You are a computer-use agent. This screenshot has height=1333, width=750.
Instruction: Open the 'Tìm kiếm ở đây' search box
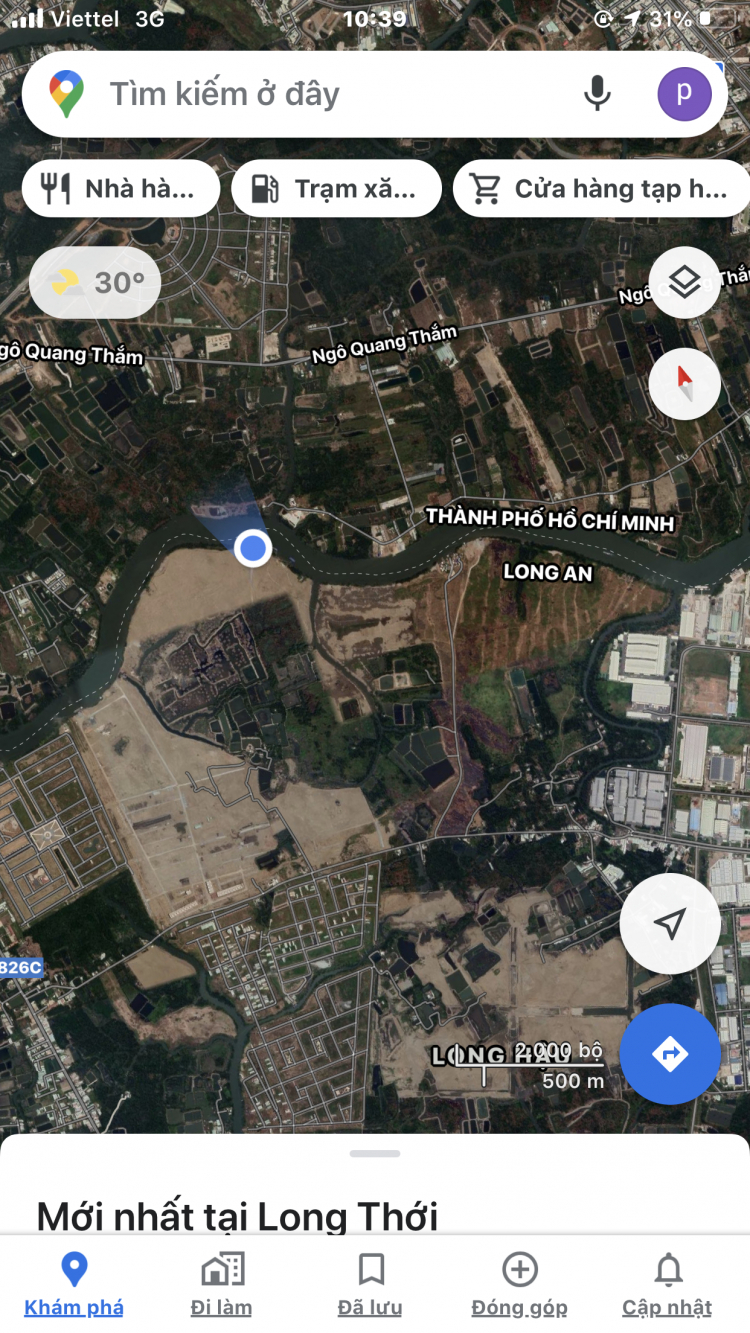300,94
